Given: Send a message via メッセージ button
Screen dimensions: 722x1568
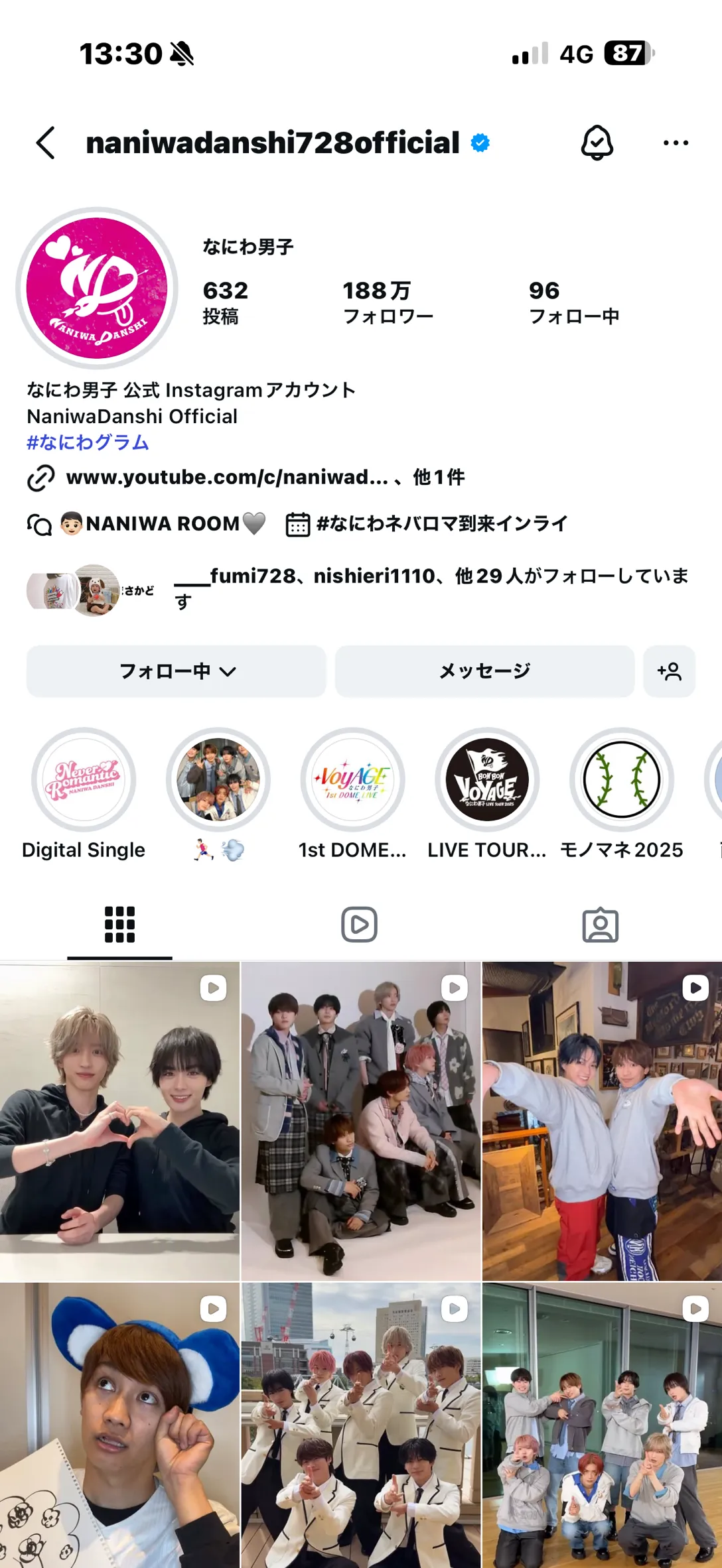Looking at the screenshot, I should pos(484,671).
